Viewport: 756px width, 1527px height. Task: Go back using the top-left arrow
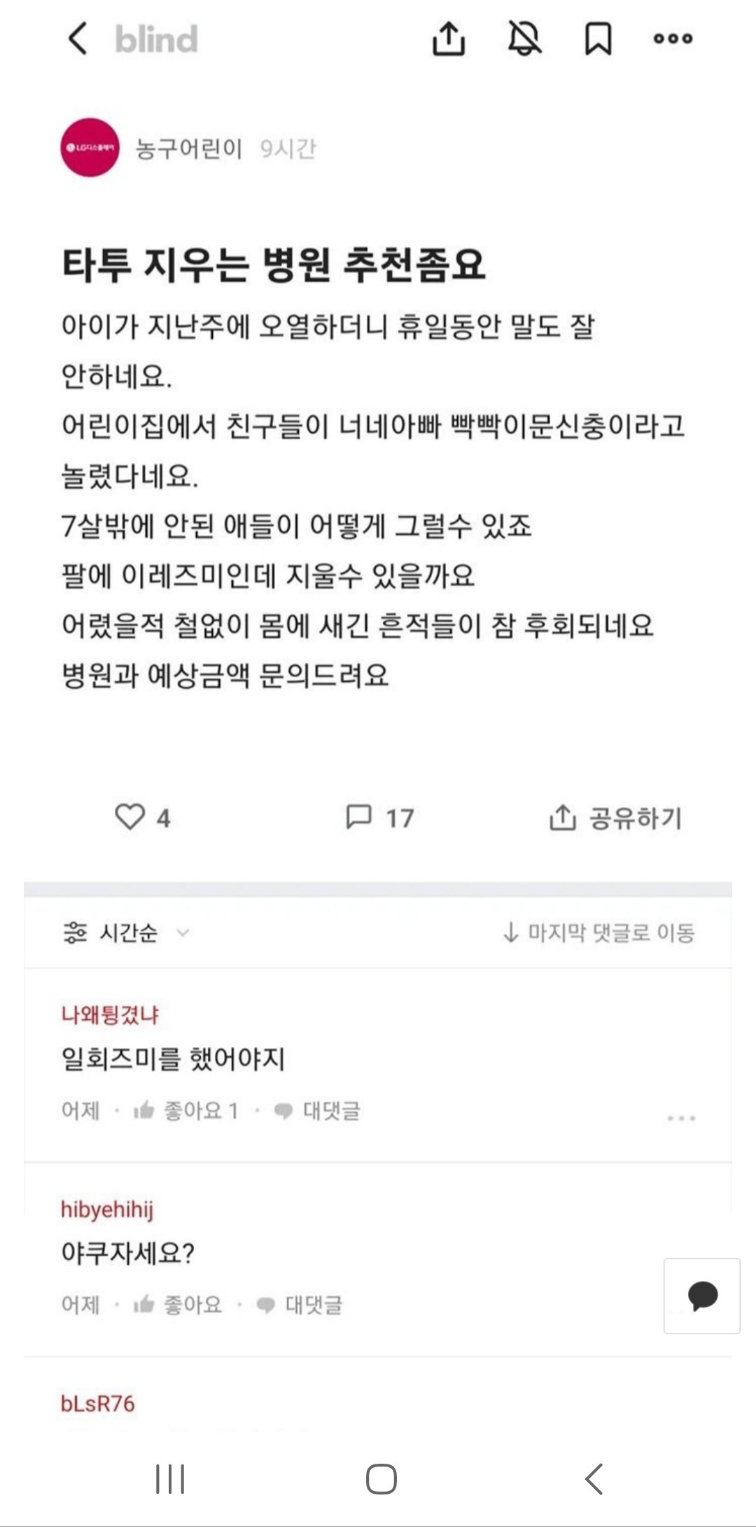point(78,39)
